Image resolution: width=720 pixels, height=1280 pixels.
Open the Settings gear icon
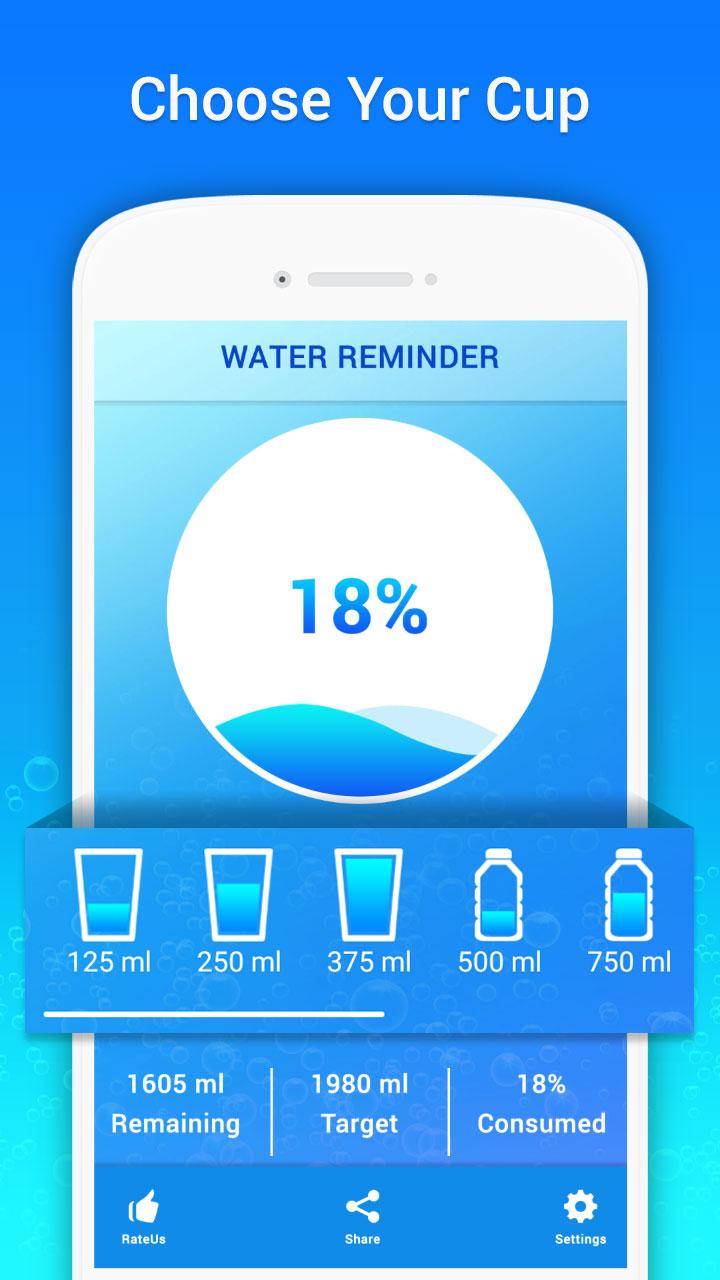pos(580,1208)
